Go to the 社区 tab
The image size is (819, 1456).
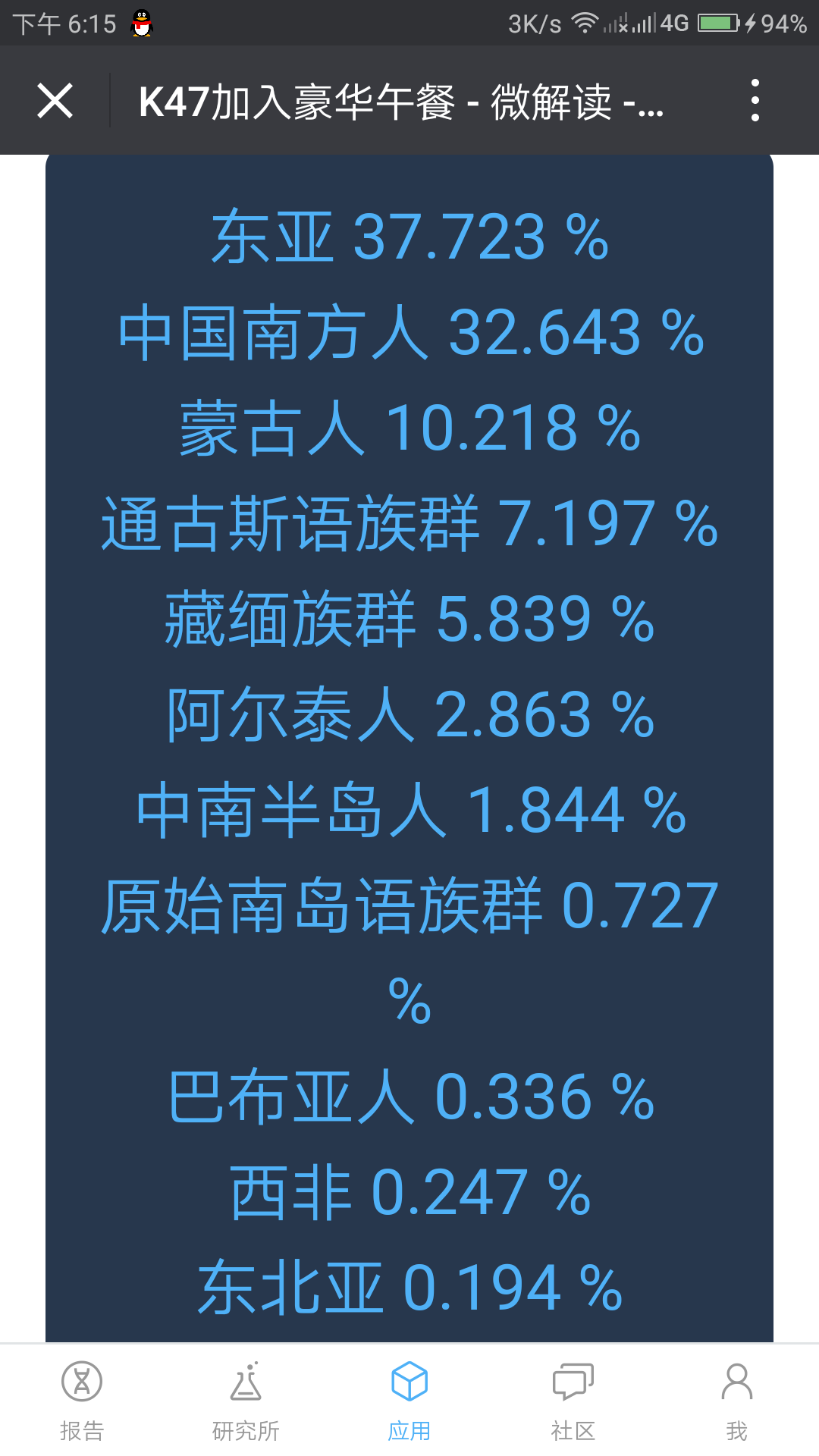coord(573,1401)
